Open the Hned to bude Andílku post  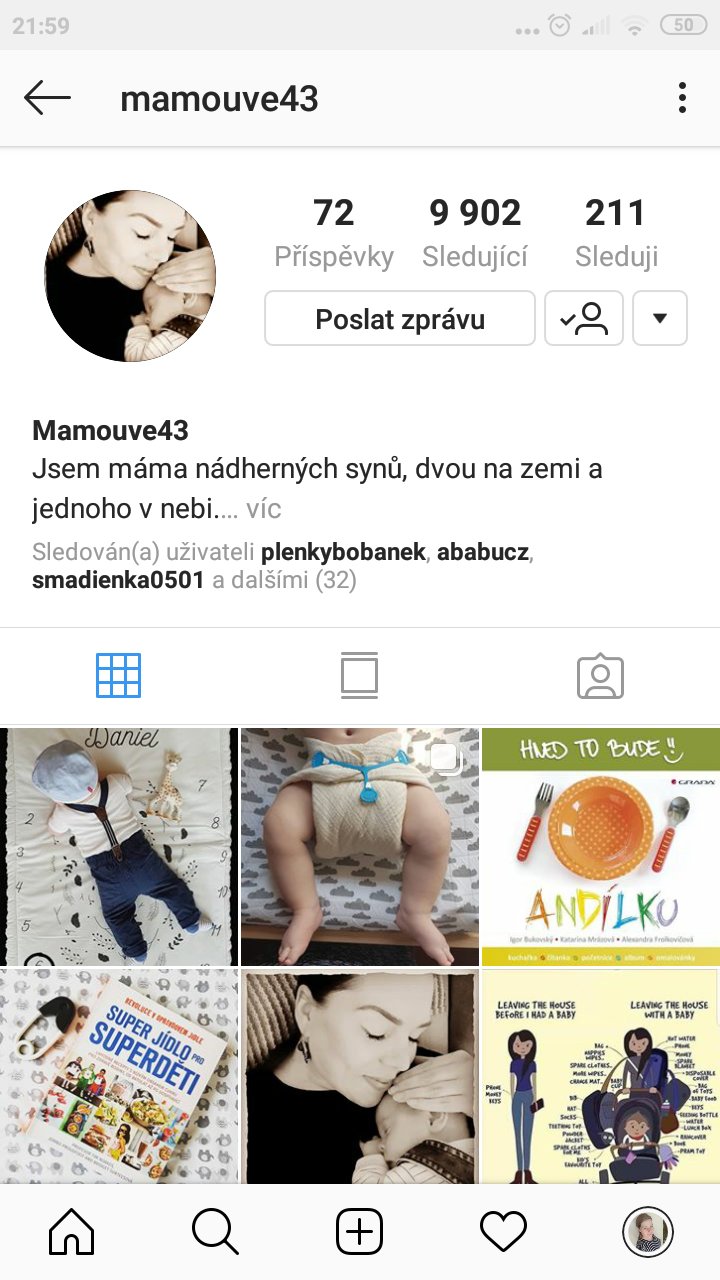tap(600, 846)
